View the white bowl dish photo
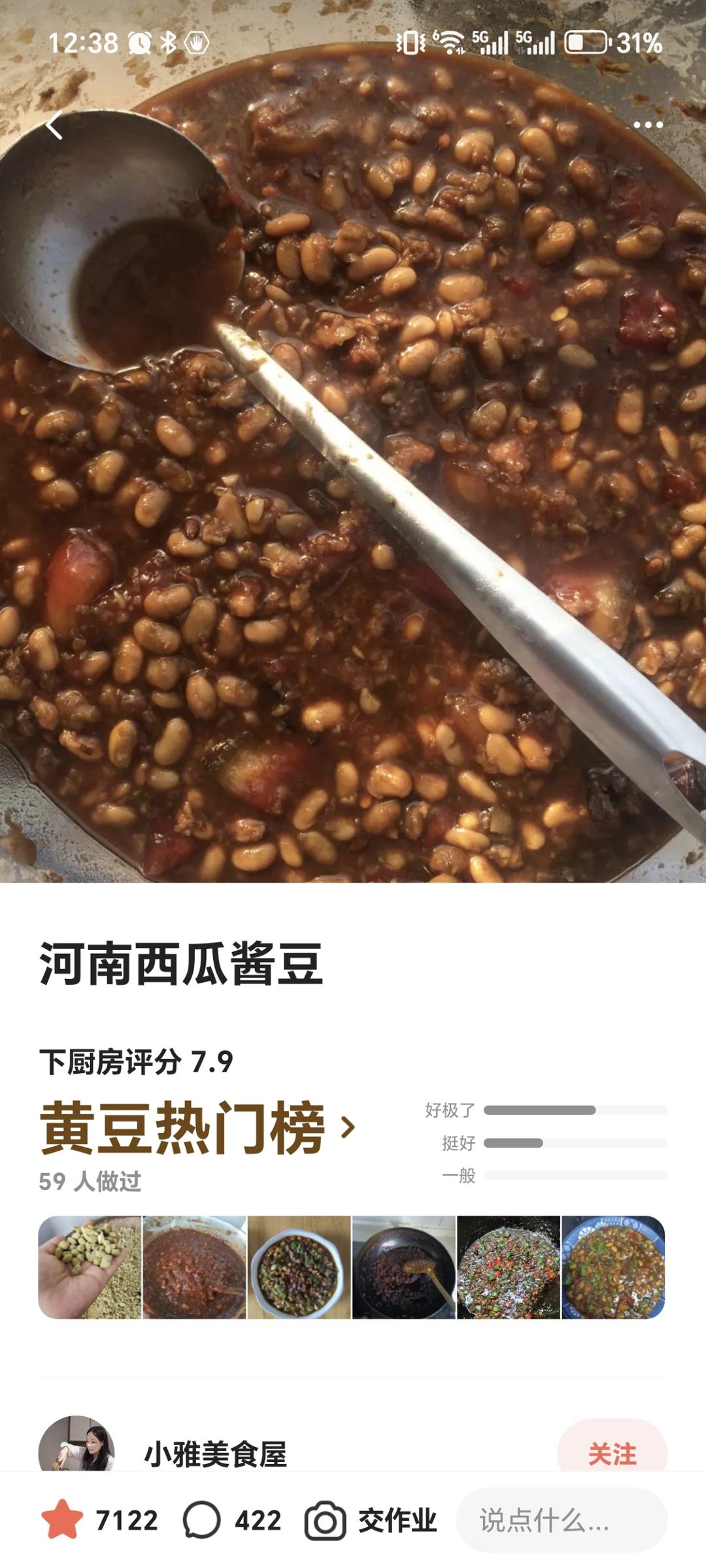Image resolution: width=706 pixels, height=1568 pixels. [x=299, y=1267]
